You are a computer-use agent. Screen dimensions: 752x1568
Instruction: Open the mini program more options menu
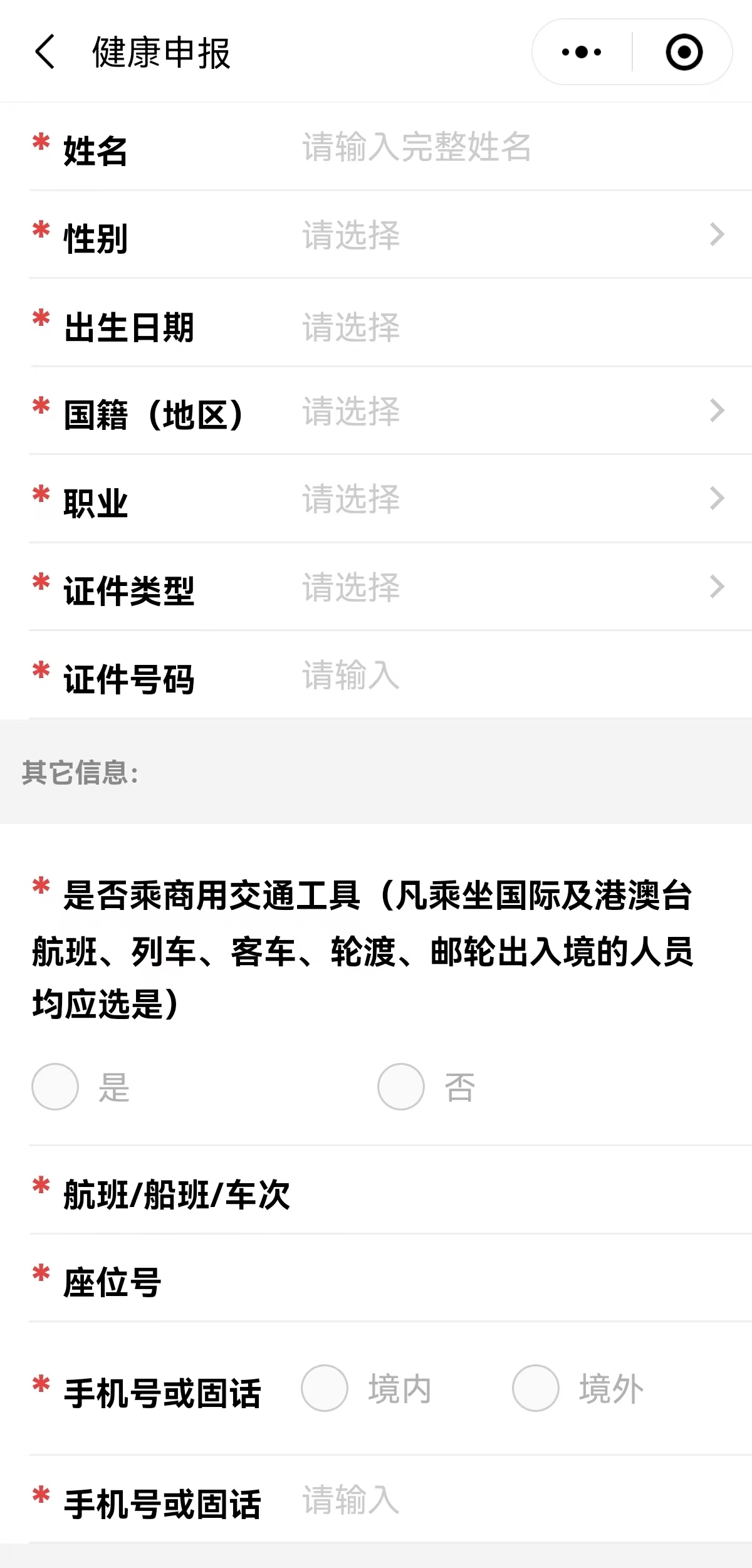pyautogui.click(x=582, y=52)
